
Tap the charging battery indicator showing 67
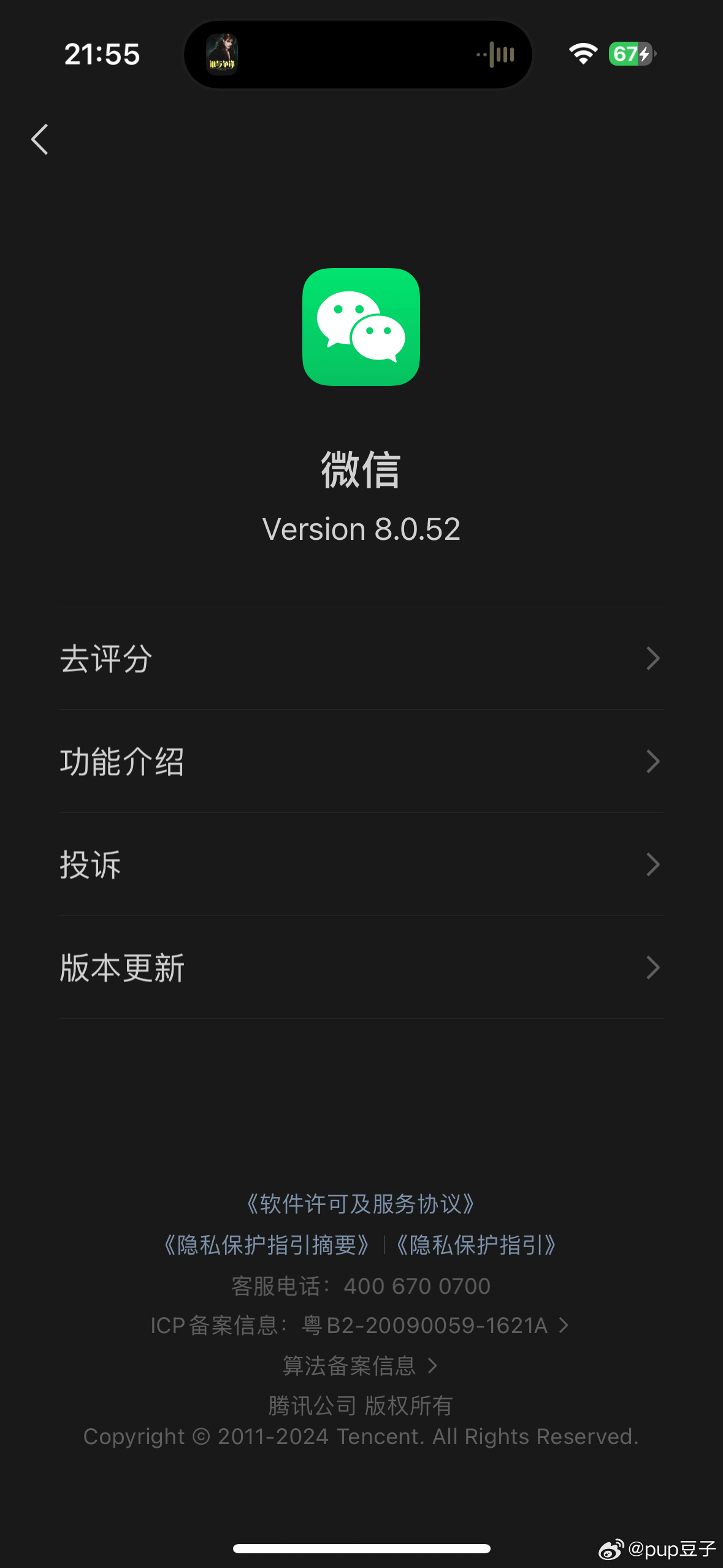(630, 54)
